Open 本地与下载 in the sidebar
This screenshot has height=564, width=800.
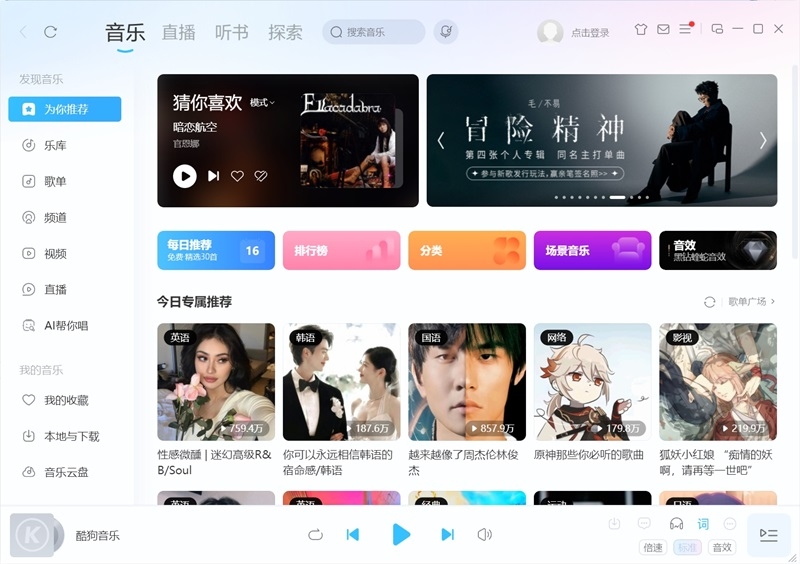point(71,436)
